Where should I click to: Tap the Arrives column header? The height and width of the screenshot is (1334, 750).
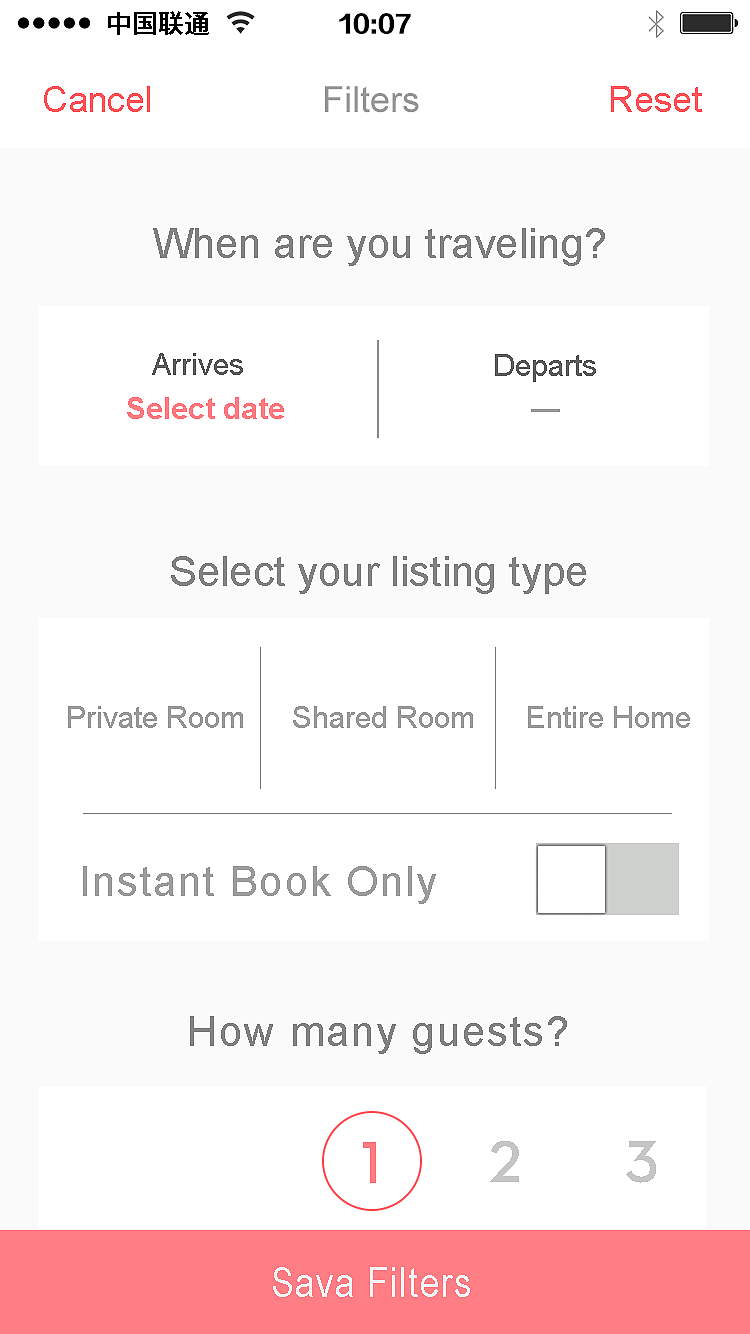pyautogui.click(x=197, y=364)
